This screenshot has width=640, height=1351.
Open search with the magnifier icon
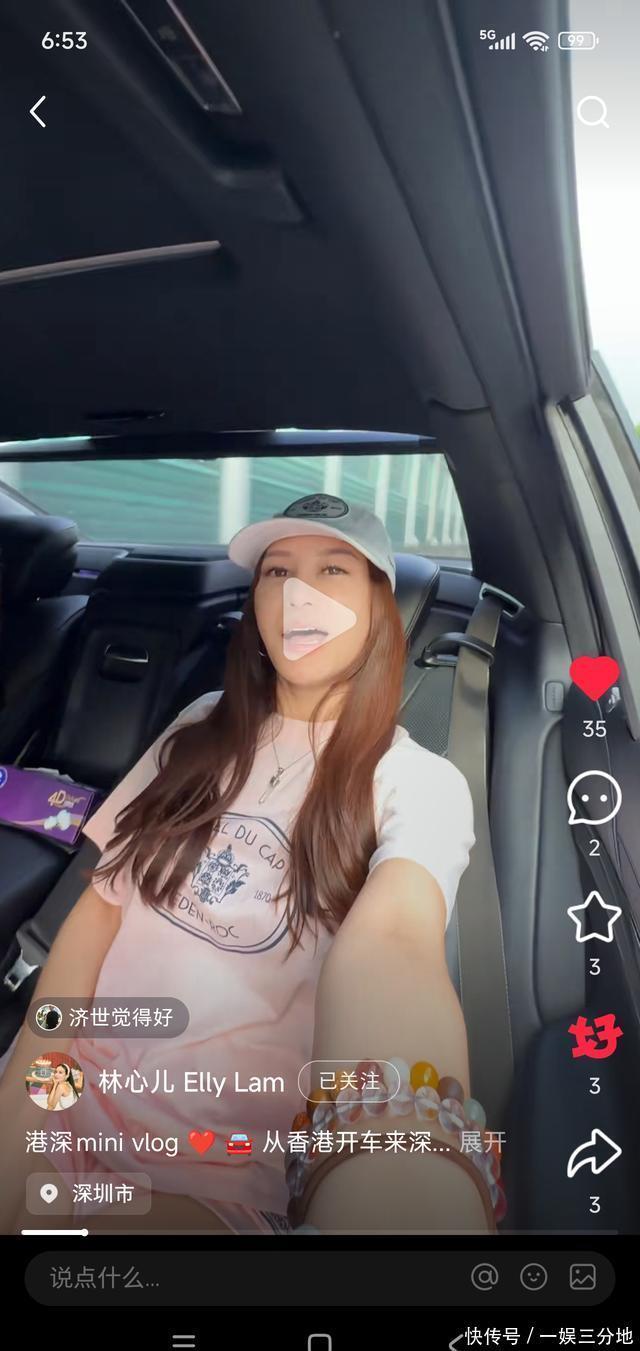coord(593,112)
